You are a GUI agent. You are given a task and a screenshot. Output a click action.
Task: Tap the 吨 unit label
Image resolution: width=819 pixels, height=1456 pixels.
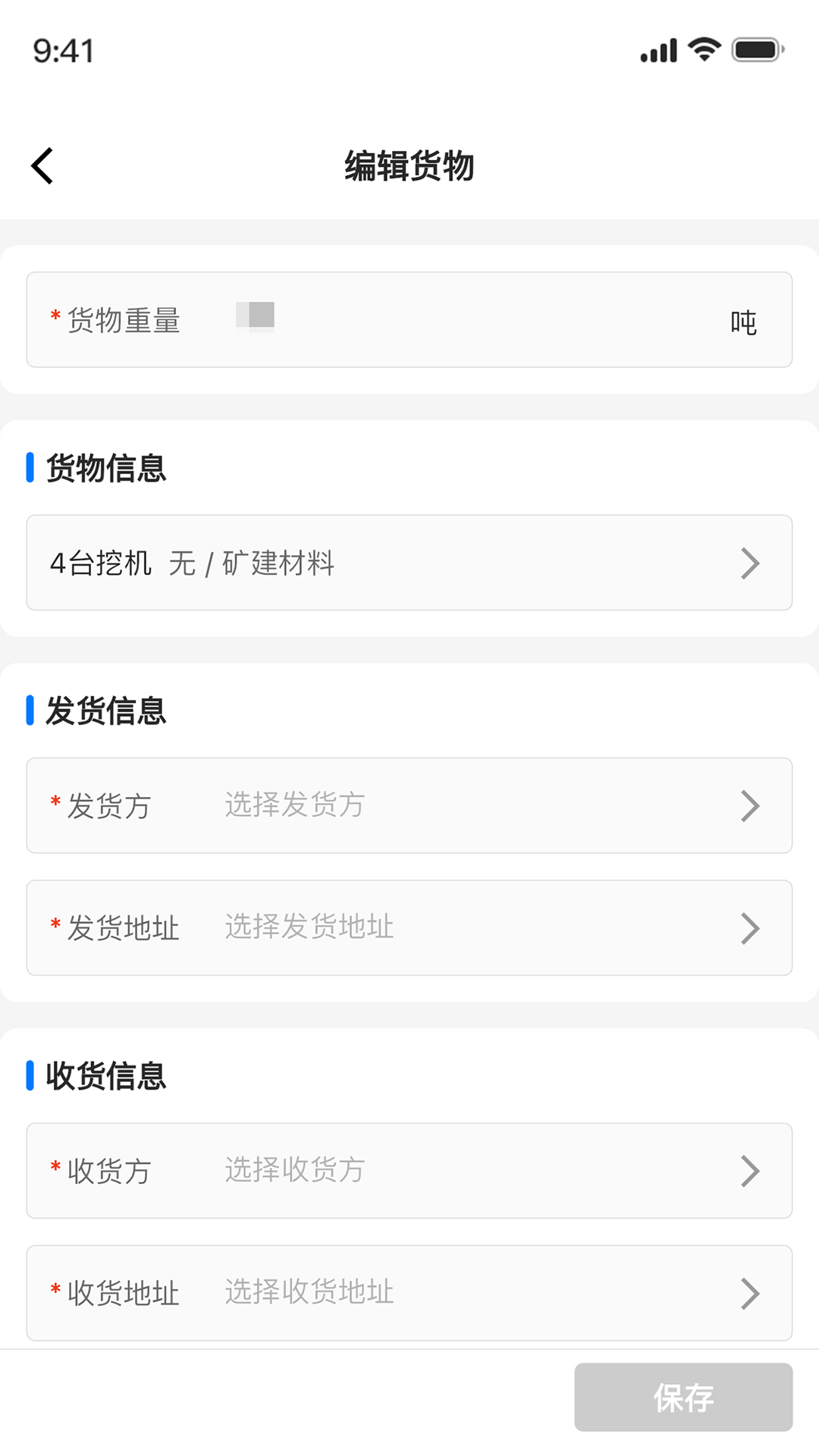743,319
